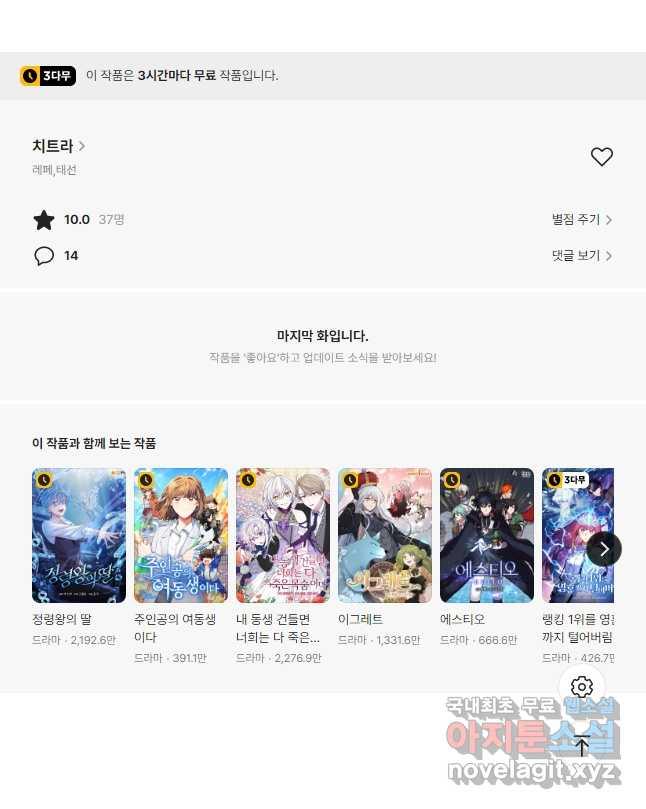Open 별점 주기 to rate
The image size is (646, 809).
click(x=581, y=220)
